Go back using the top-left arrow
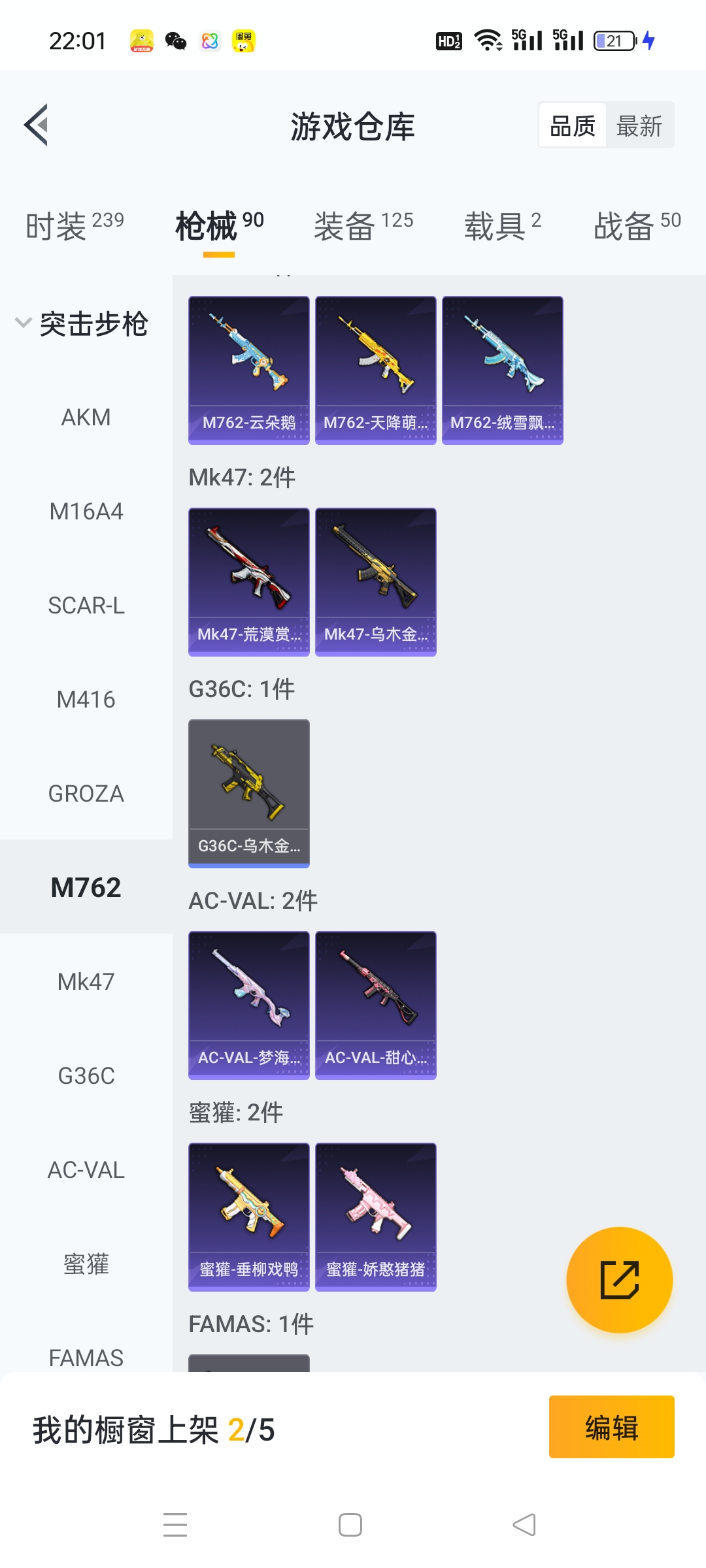This screenshot has height=1568, width=706. pos(37,125)
